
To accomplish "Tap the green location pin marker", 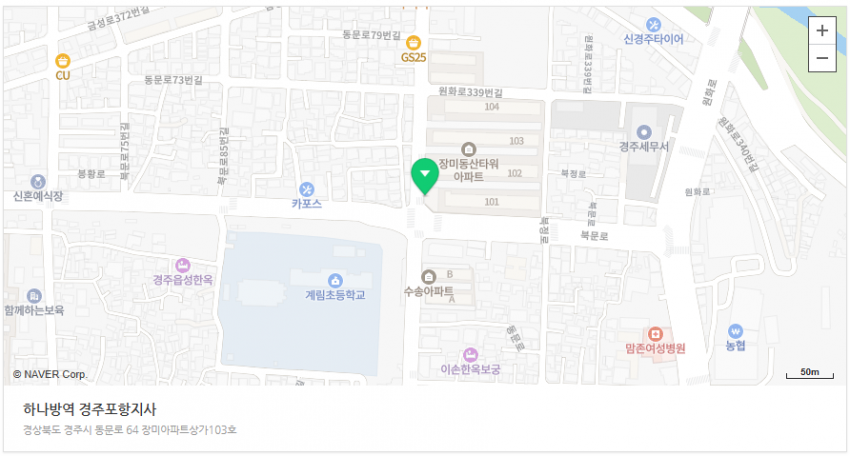I will [x=426, y=176].
